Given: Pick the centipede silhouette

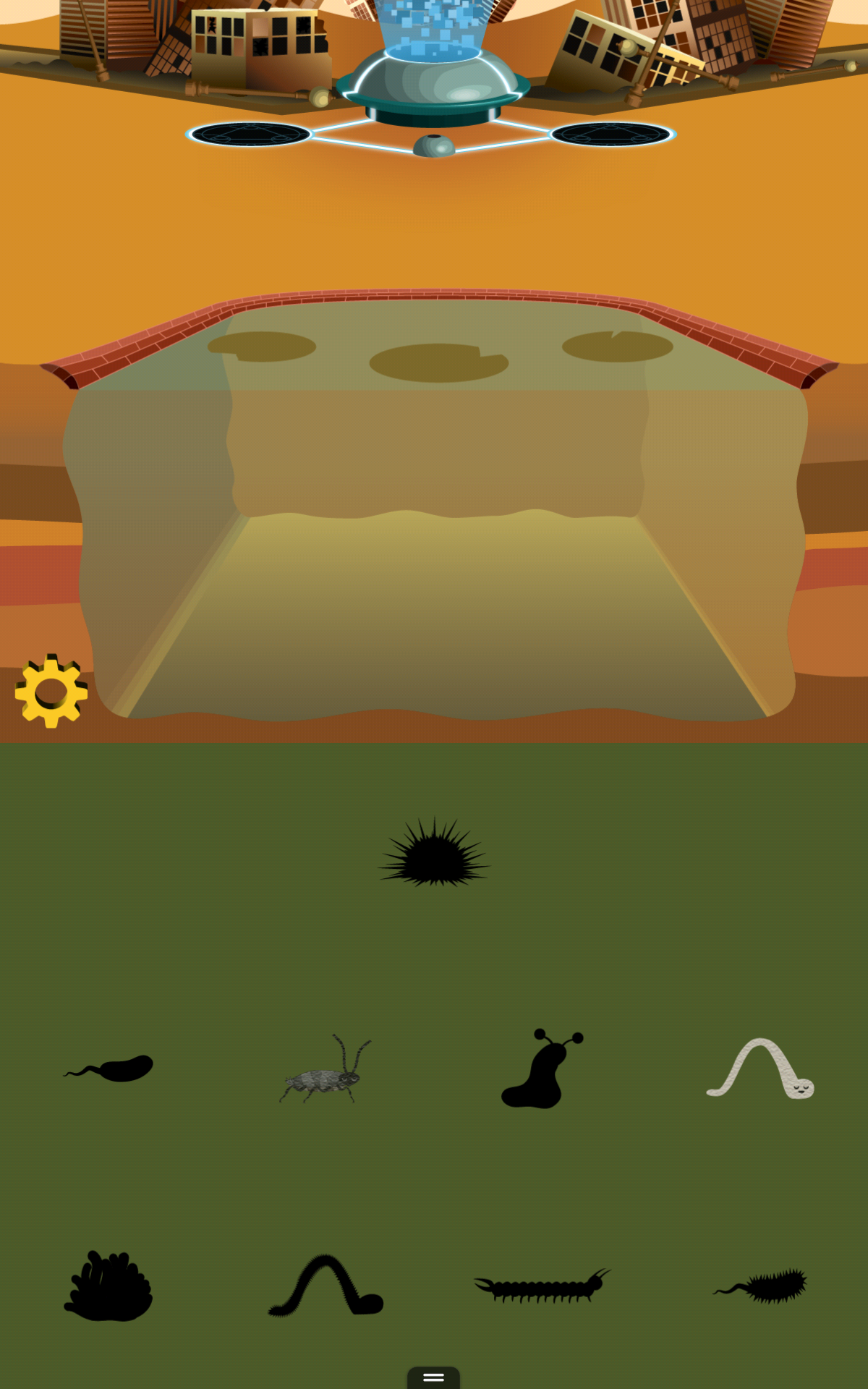Looking at the screenshot, I should 541,1288.
